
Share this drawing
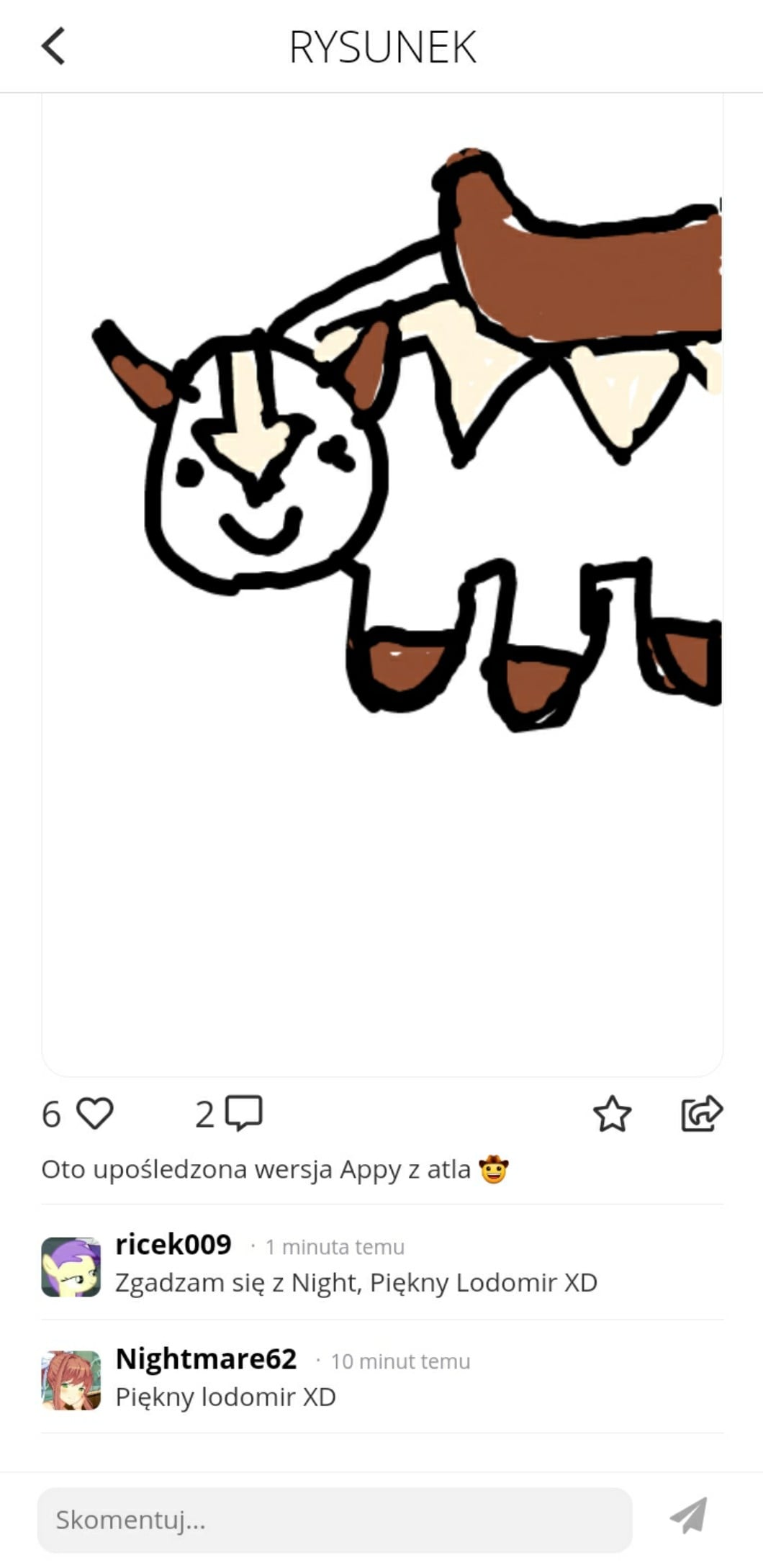pyautogui.click(x=702, y=1114)
